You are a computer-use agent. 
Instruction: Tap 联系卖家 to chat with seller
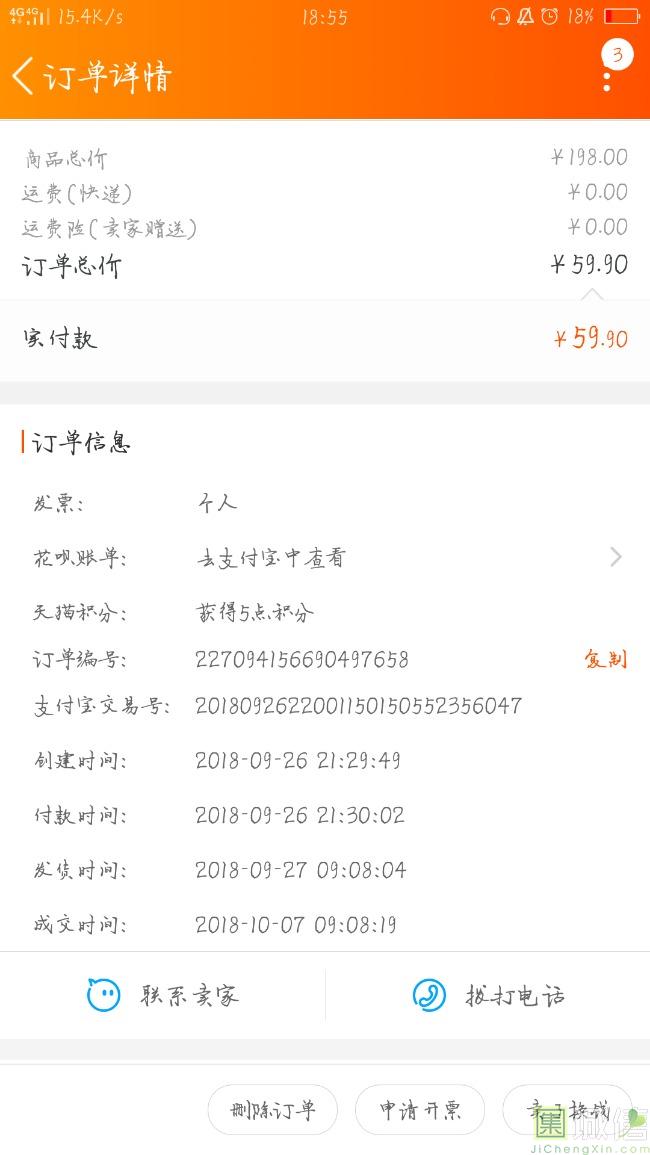click(163, 995)
